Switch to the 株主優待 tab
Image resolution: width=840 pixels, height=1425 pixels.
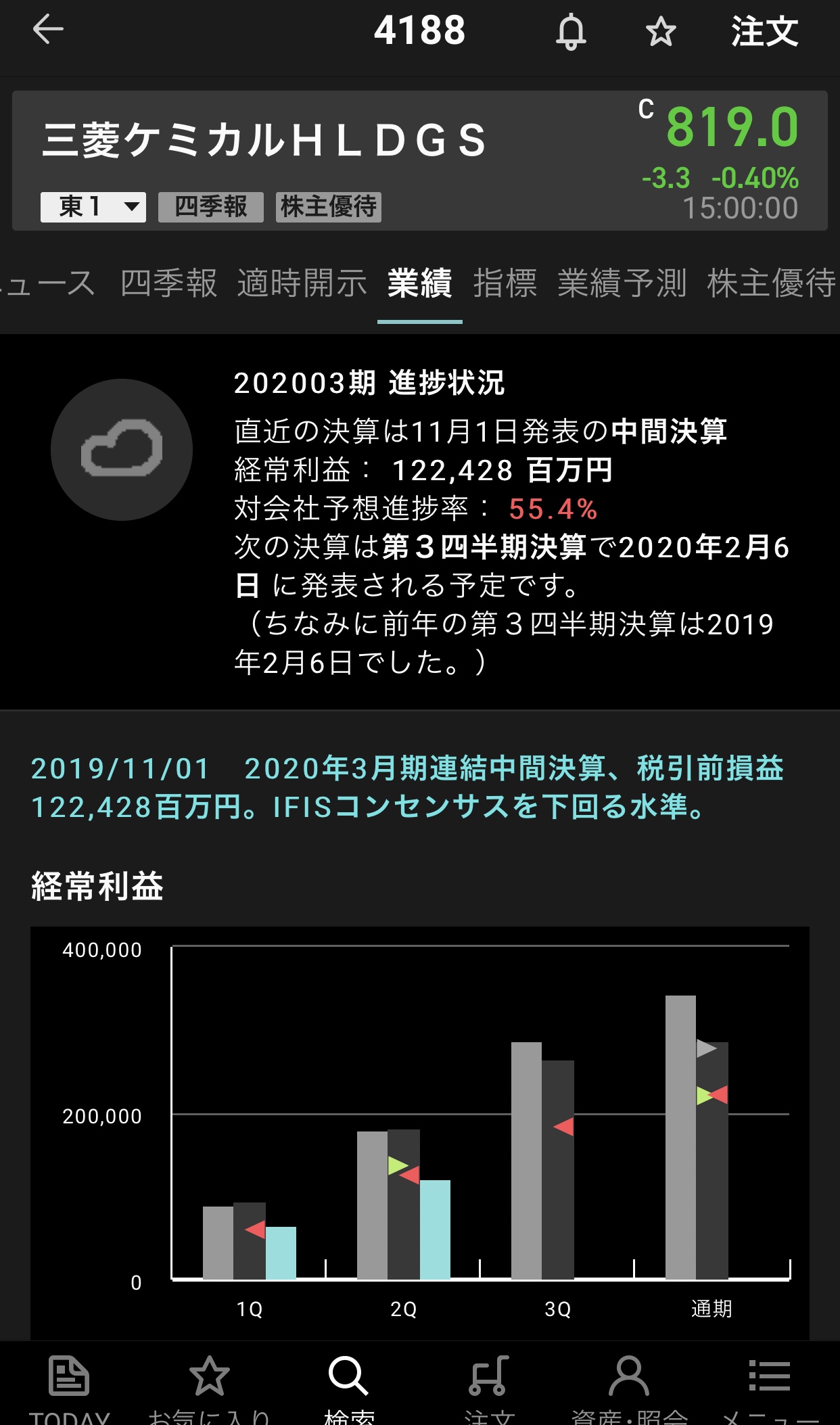tap(771, 283)
